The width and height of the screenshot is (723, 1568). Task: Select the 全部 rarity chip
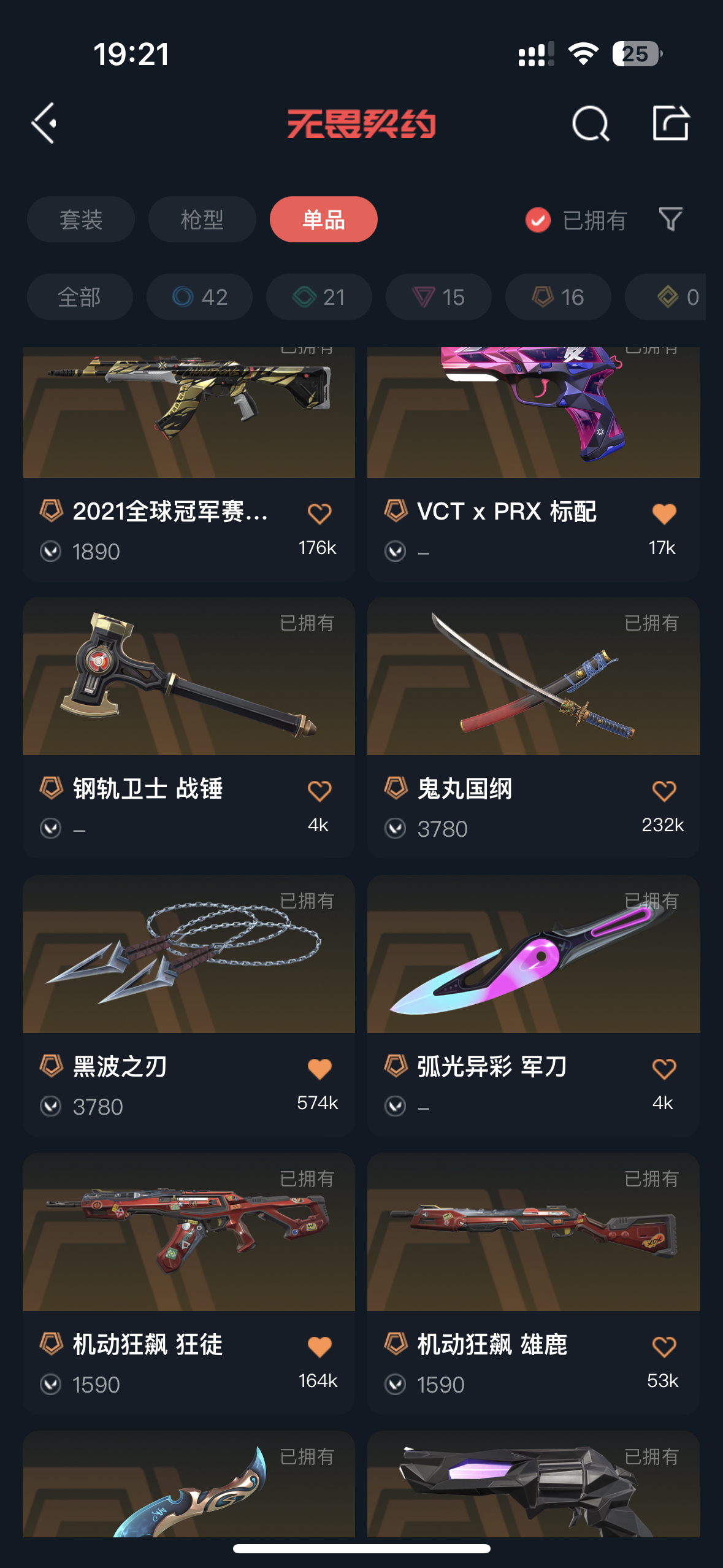tap(80, 297)
